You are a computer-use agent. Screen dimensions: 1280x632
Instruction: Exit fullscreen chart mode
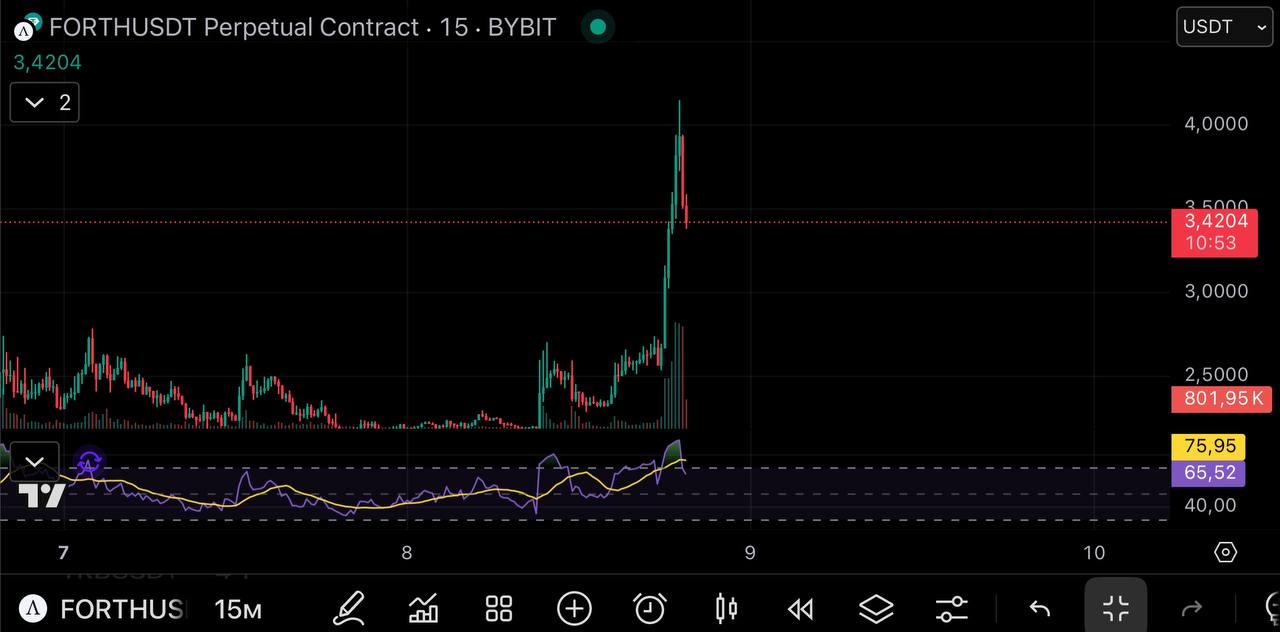(1115, 608)
